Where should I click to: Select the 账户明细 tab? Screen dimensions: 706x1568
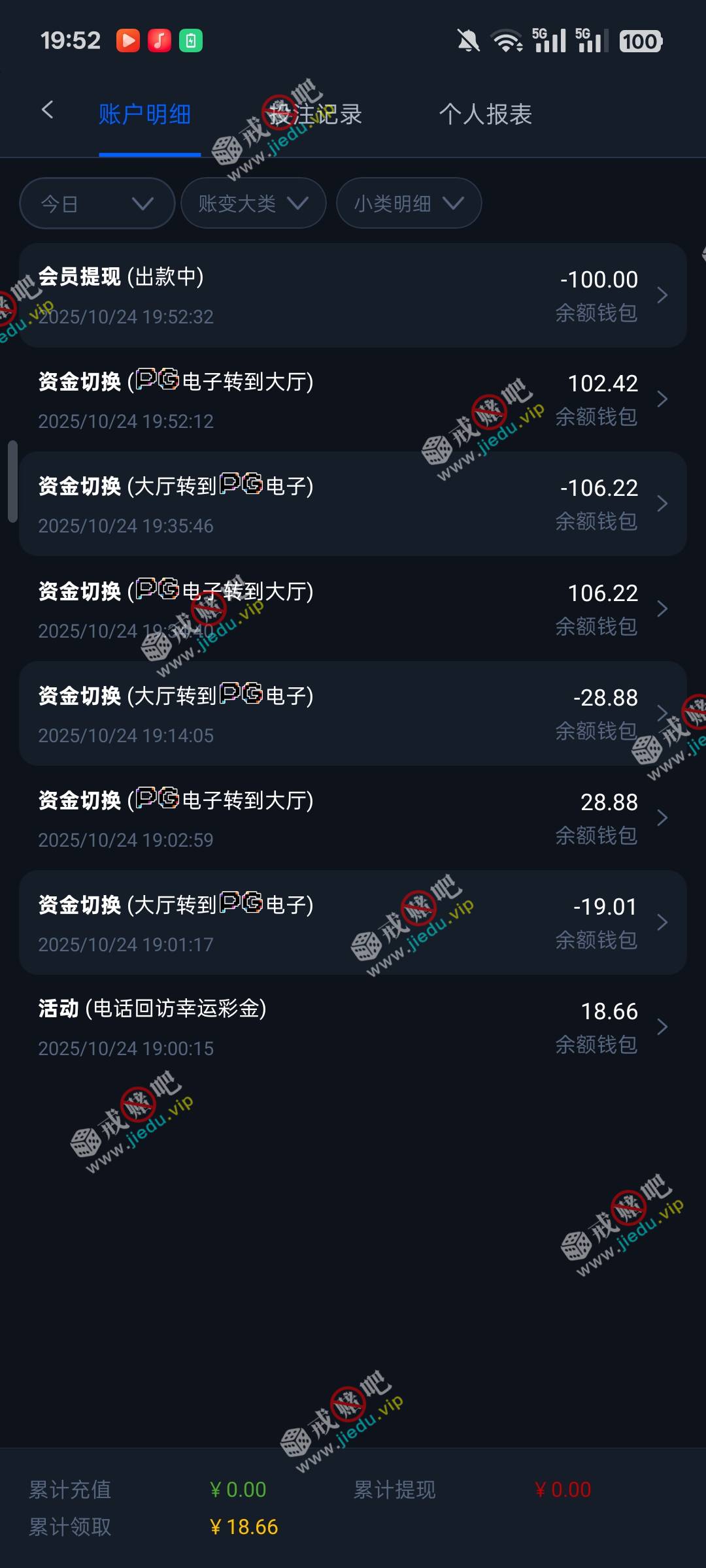tap(145, 114)
